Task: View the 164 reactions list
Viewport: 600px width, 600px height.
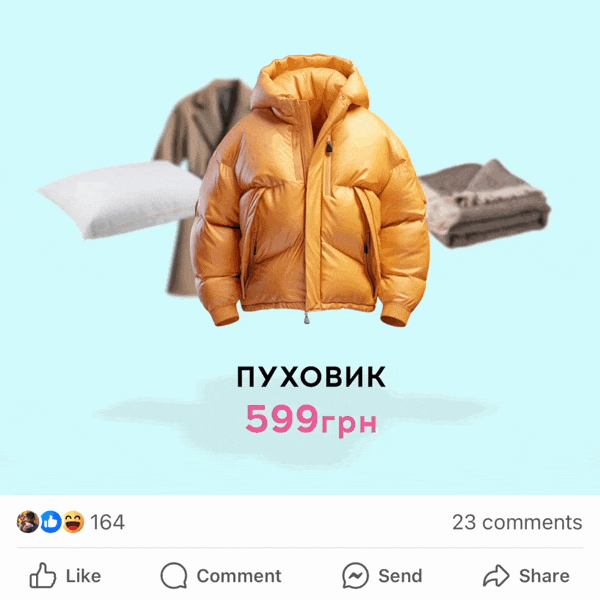Action: (72, 522)
